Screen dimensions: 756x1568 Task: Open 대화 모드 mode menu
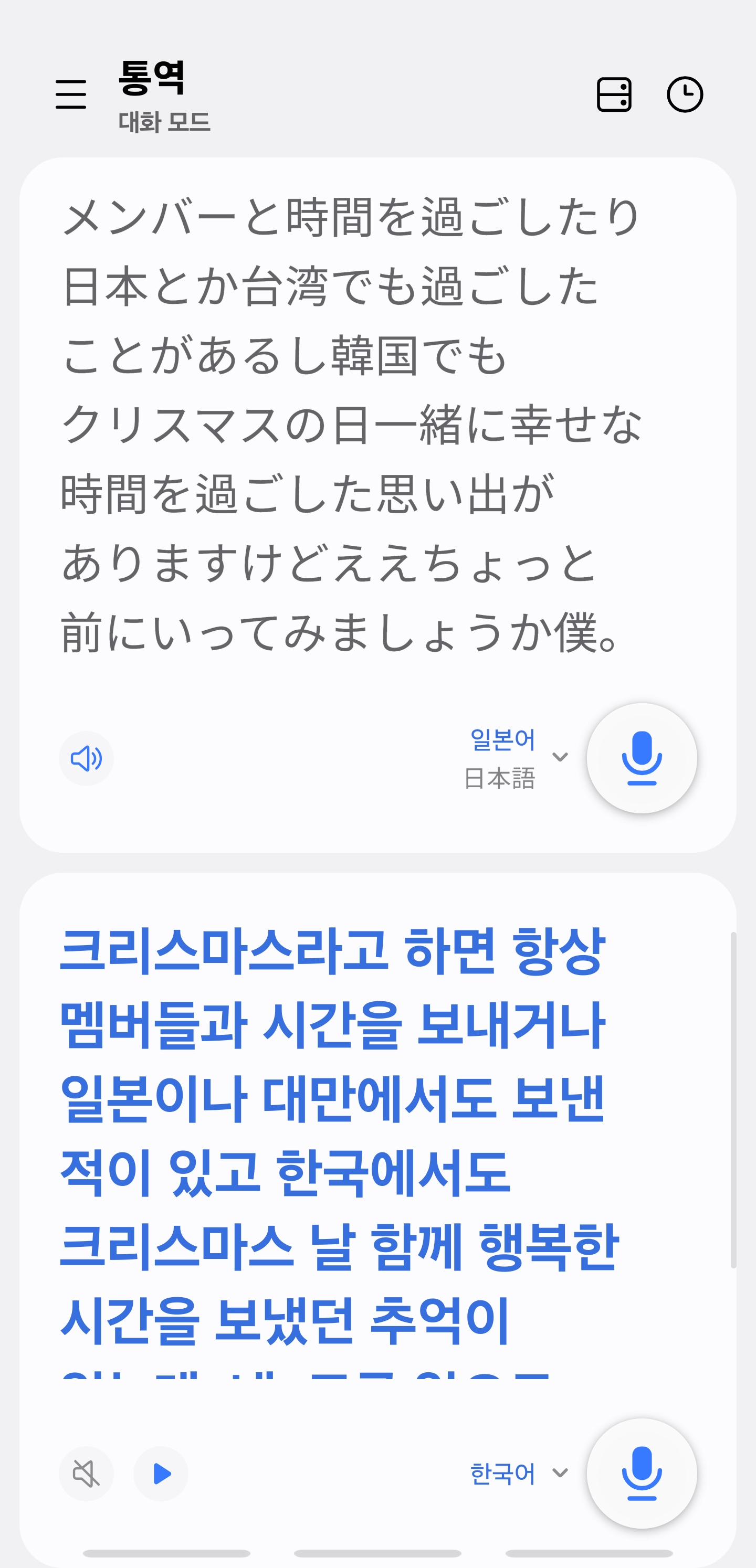pyautogui.click(x=164, y=122)
